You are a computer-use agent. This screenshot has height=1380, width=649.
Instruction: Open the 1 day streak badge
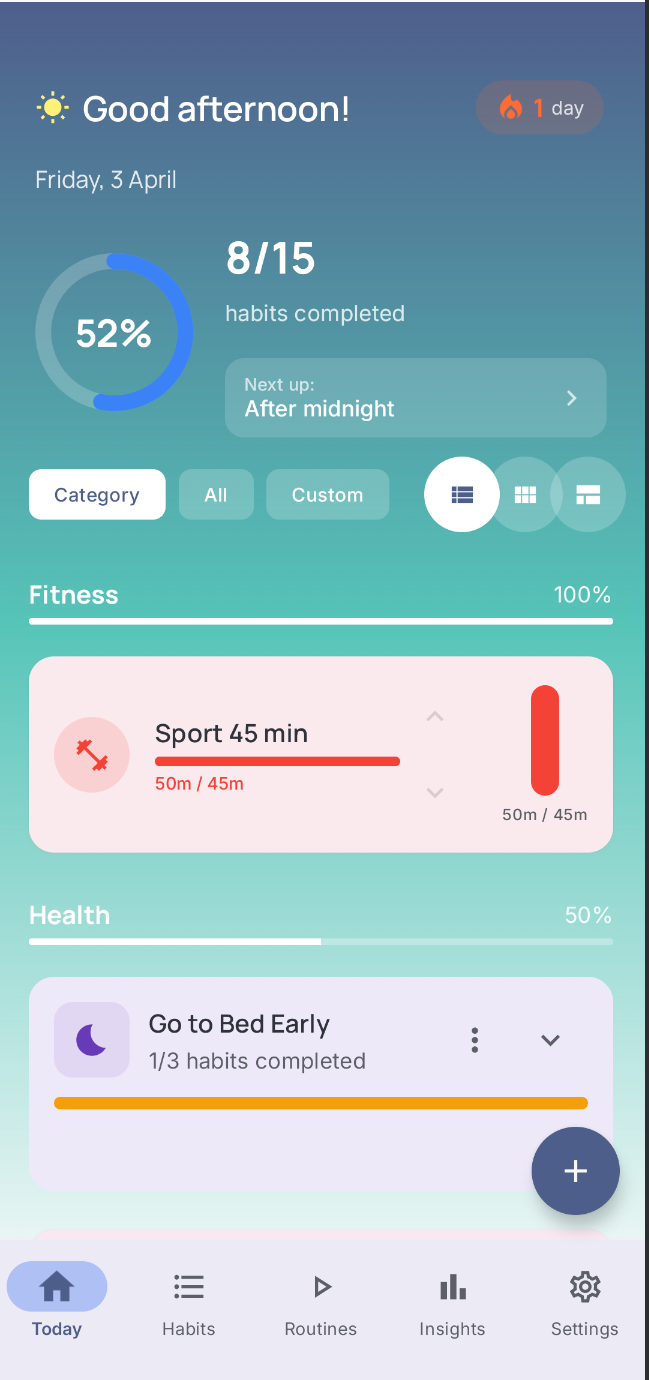click(539, 108)
